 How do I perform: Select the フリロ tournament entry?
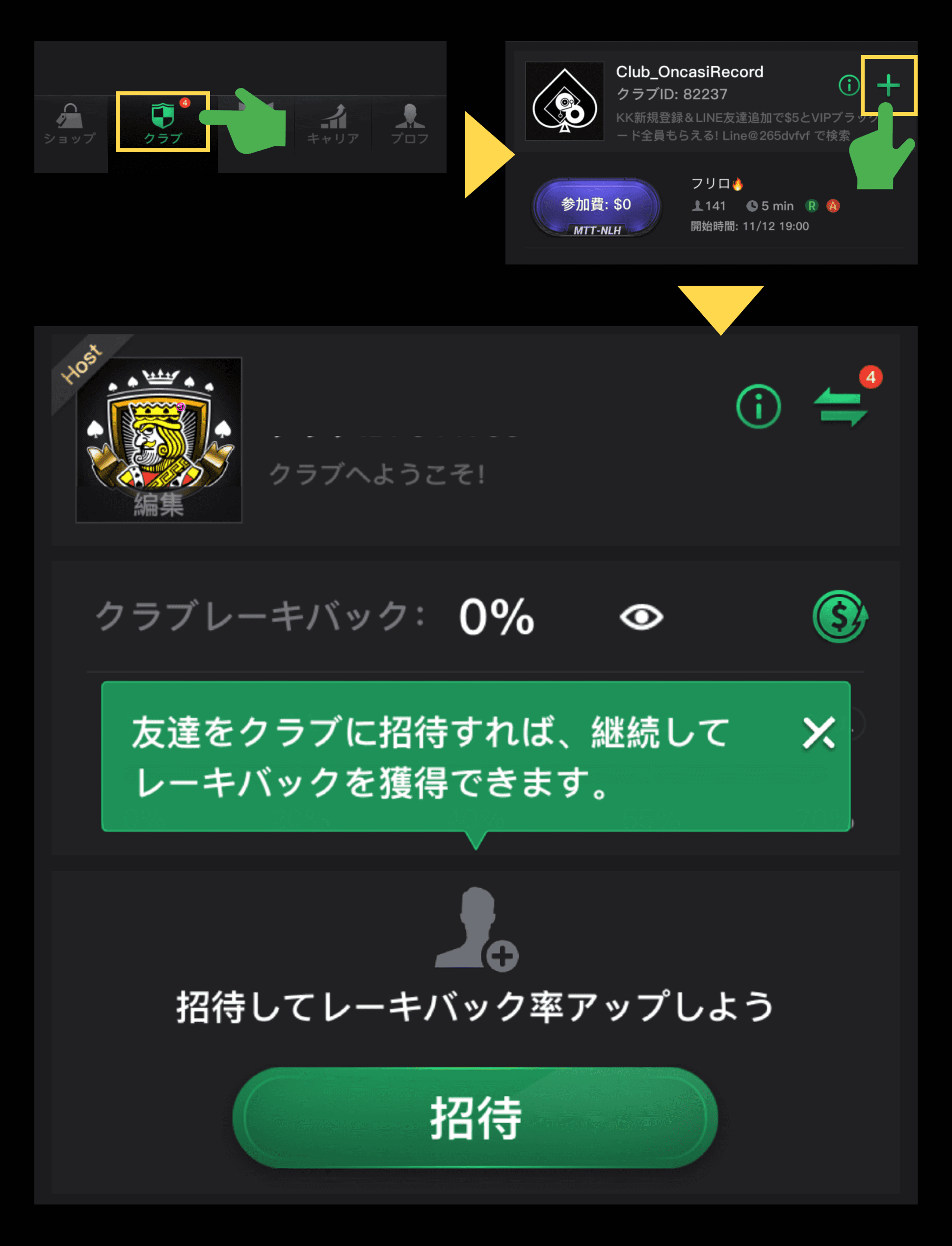(717, 183)
